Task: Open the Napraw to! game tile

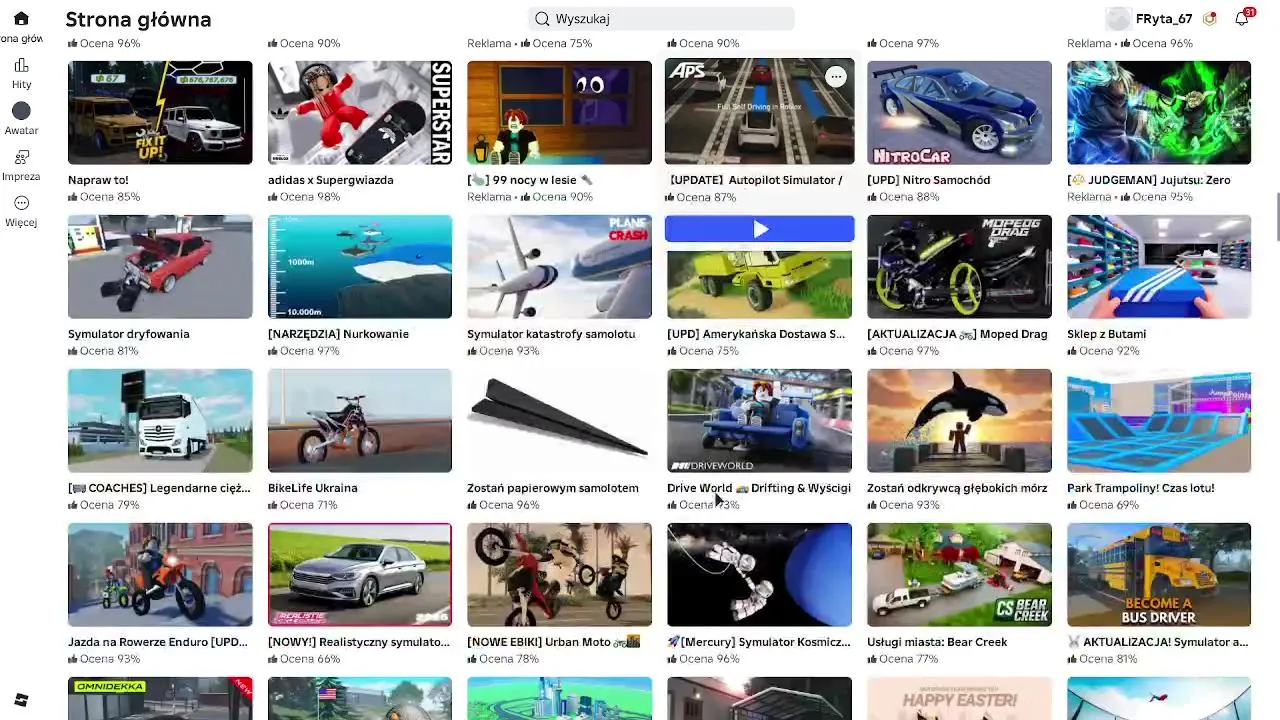Action: (x=160, y=113)
